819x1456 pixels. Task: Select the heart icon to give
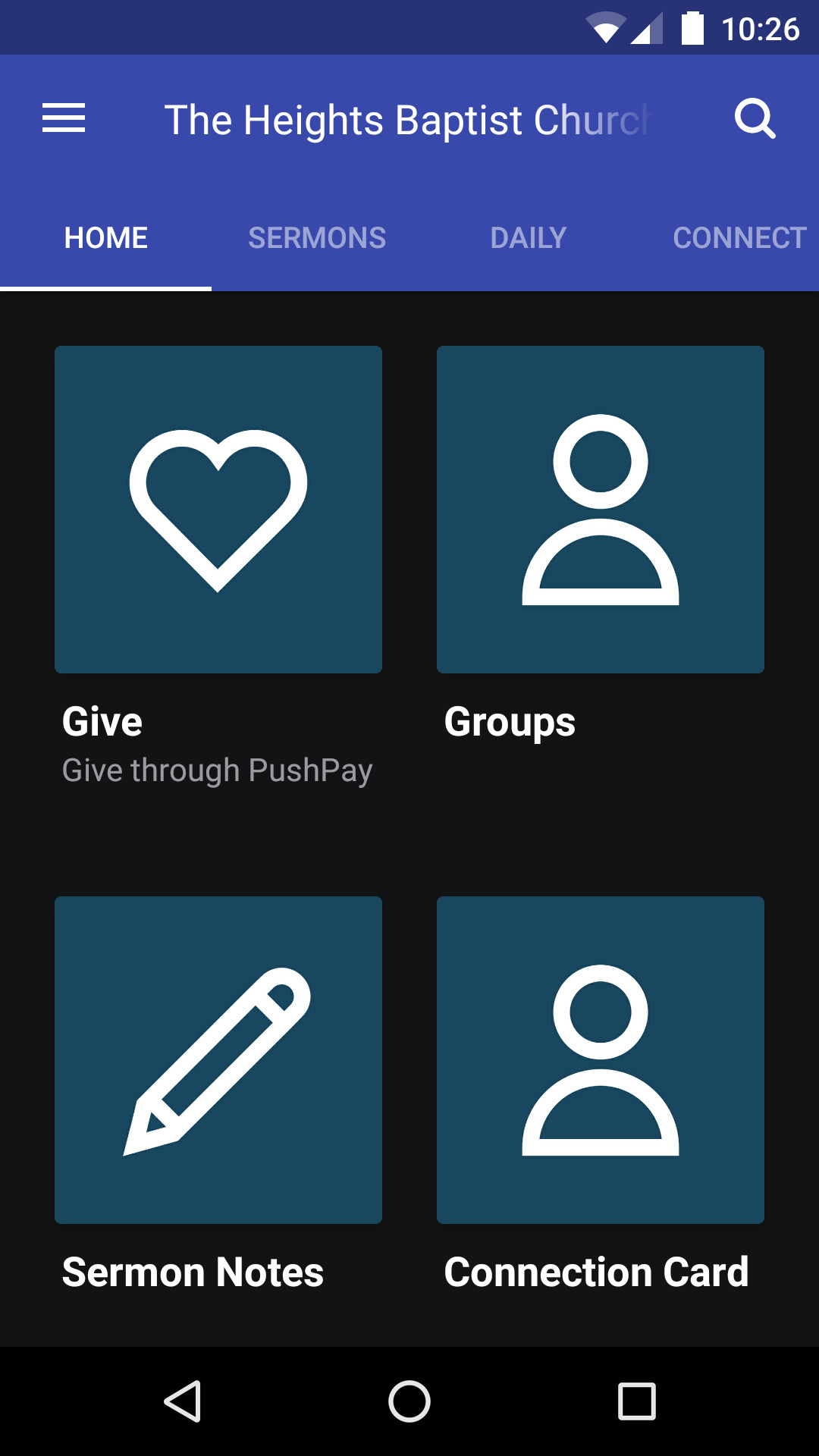pos(218,510)
